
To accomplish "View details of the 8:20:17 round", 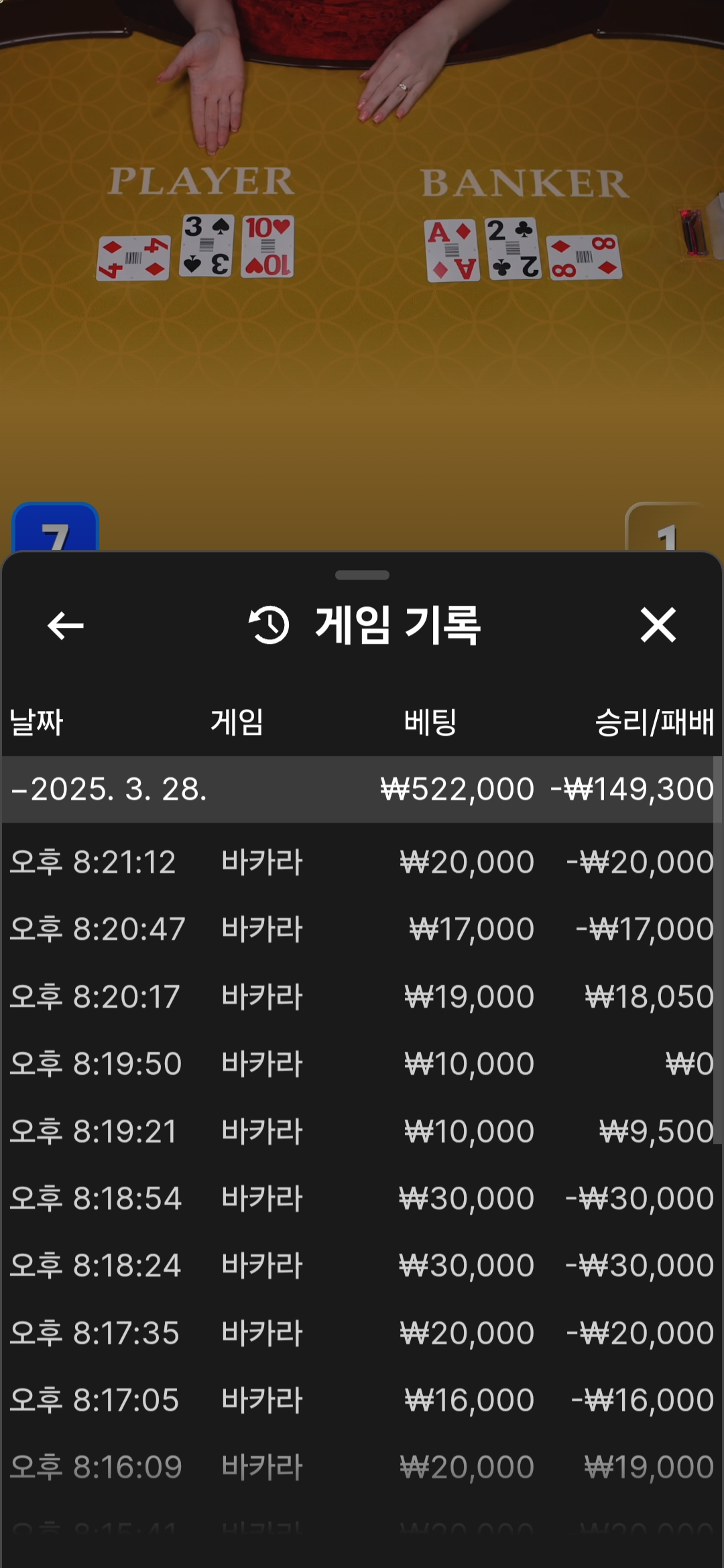I will [362, 996].
